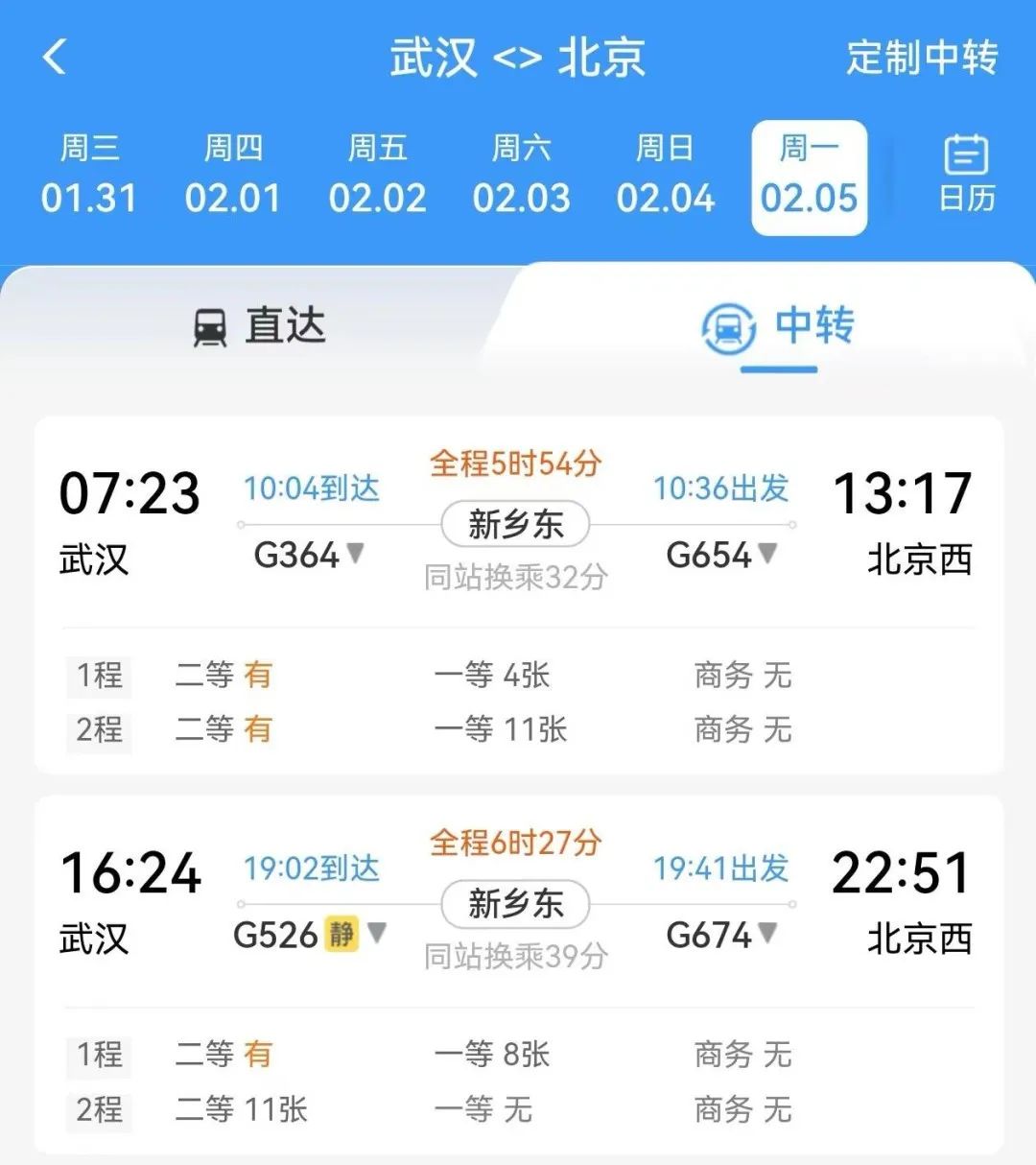Open the 07:23 departure transfer trip card
Screen dimensions: 1036x1165
tap(129, 518)
